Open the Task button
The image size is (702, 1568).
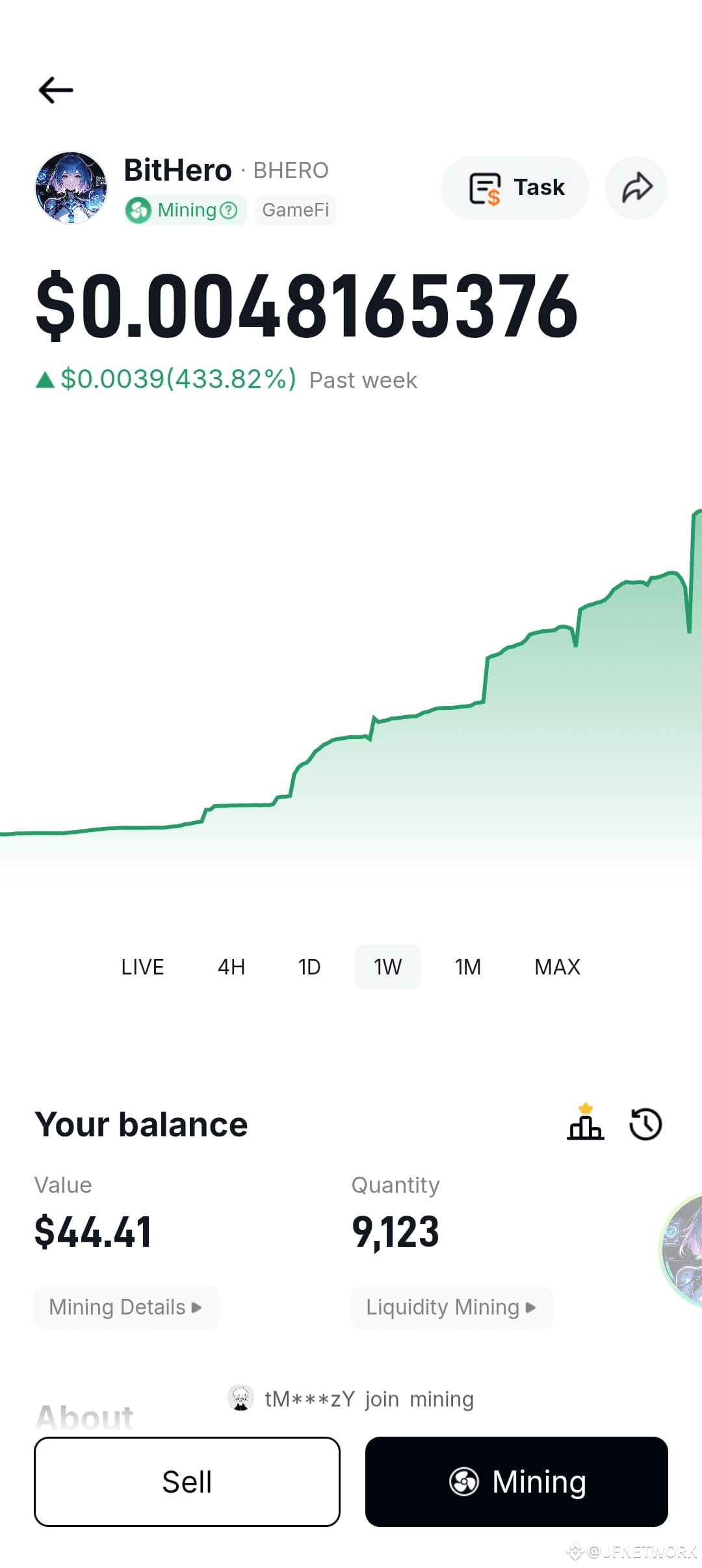click(515, 187)
